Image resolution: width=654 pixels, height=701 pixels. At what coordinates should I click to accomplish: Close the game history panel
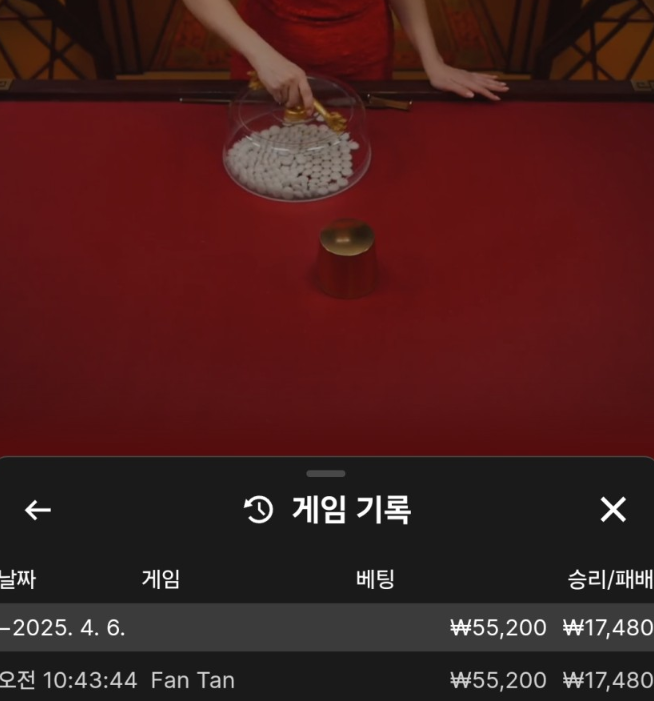pos(613,510)
